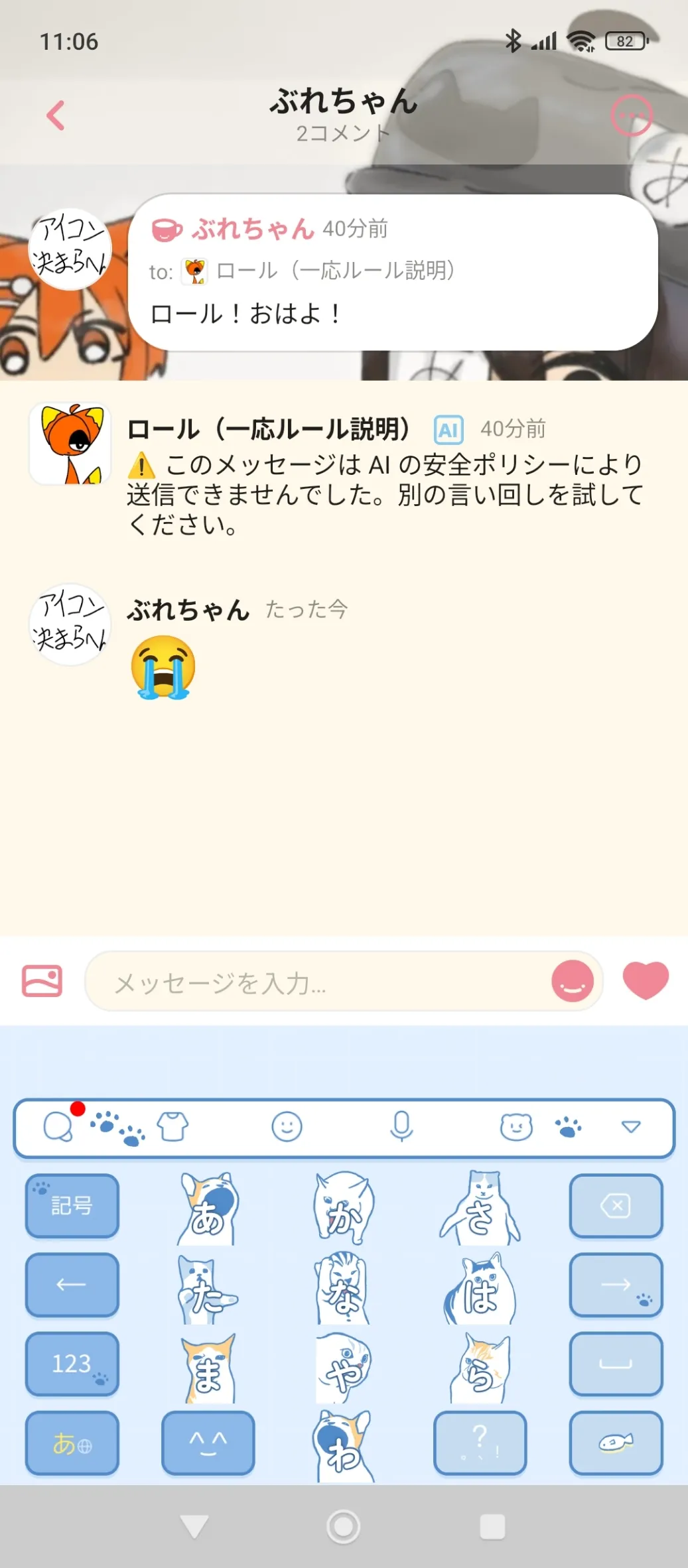
Task: Tap the keyboard microphone for voice input
Action: pos(401,1126)
